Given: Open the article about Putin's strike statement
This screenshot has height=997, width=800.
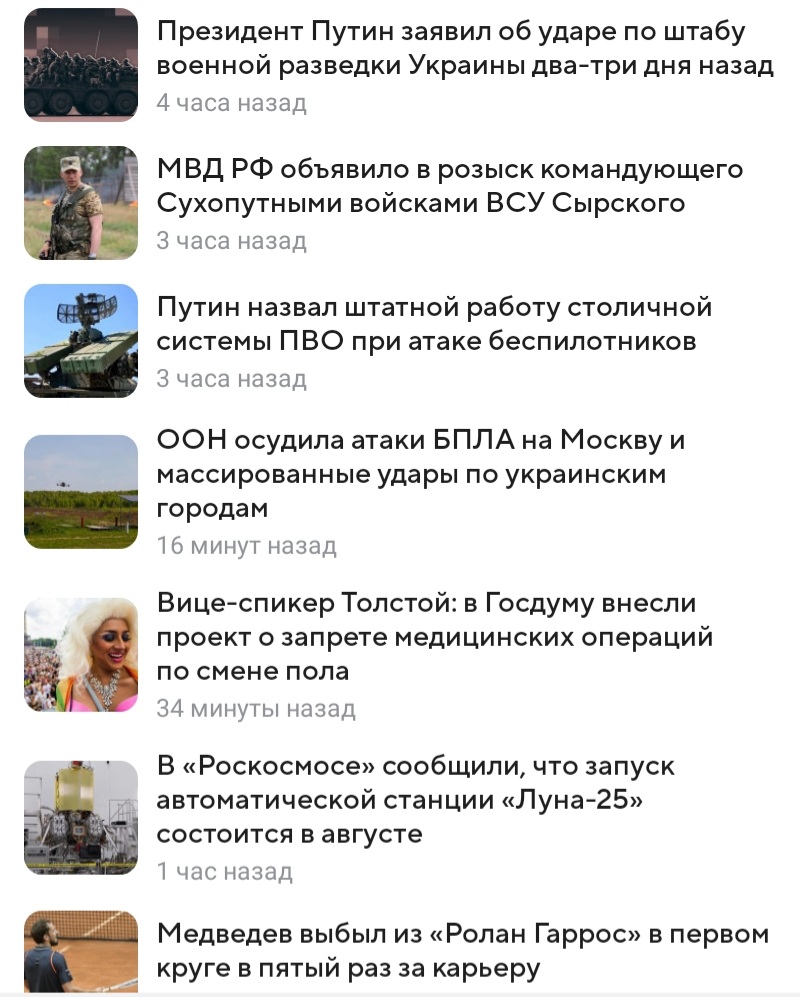Looking at the screenshot, I should point(465,49).
